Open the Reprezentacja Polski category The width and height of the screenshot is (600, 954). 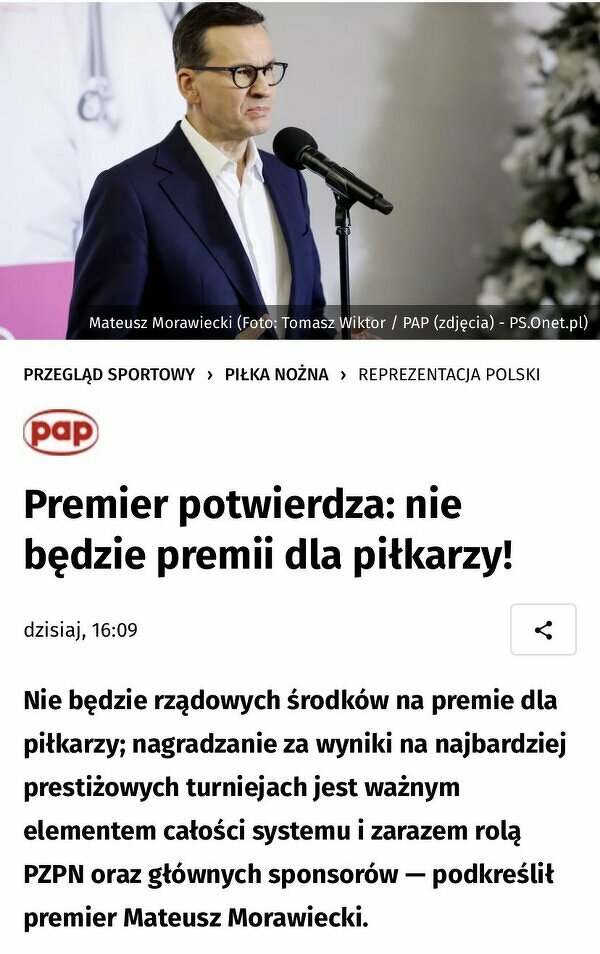coord(448,374)
